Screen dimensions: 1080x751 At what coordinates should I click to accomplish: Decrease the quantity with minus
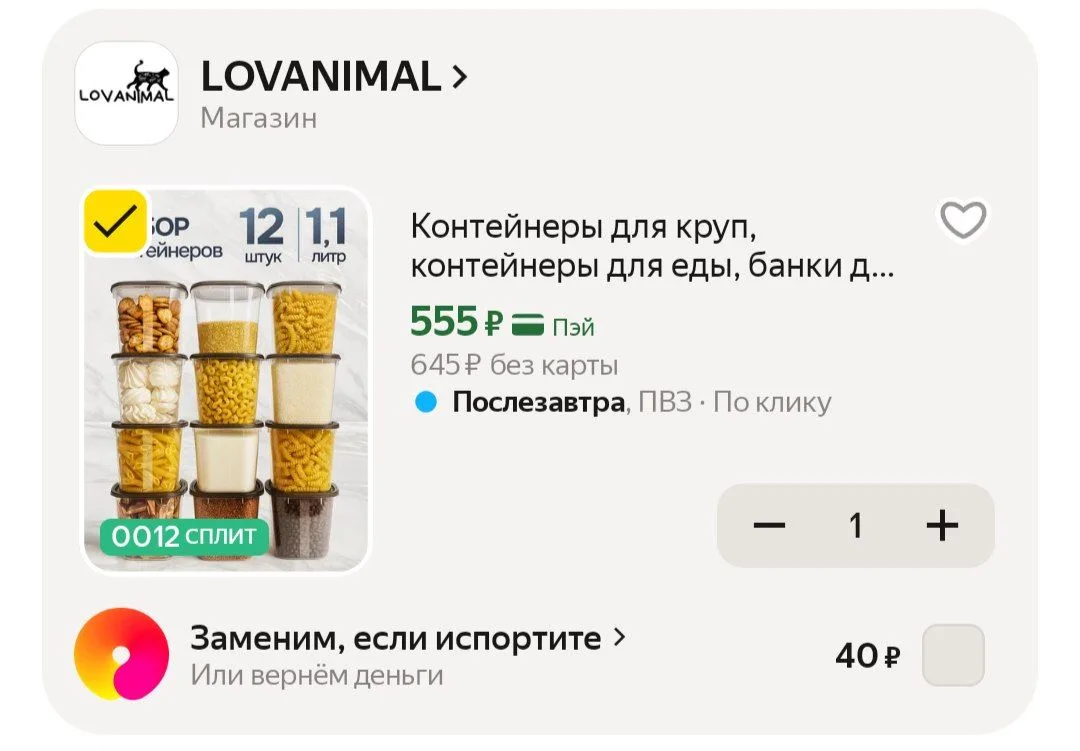pyautogui.click(x=769, y=526)
